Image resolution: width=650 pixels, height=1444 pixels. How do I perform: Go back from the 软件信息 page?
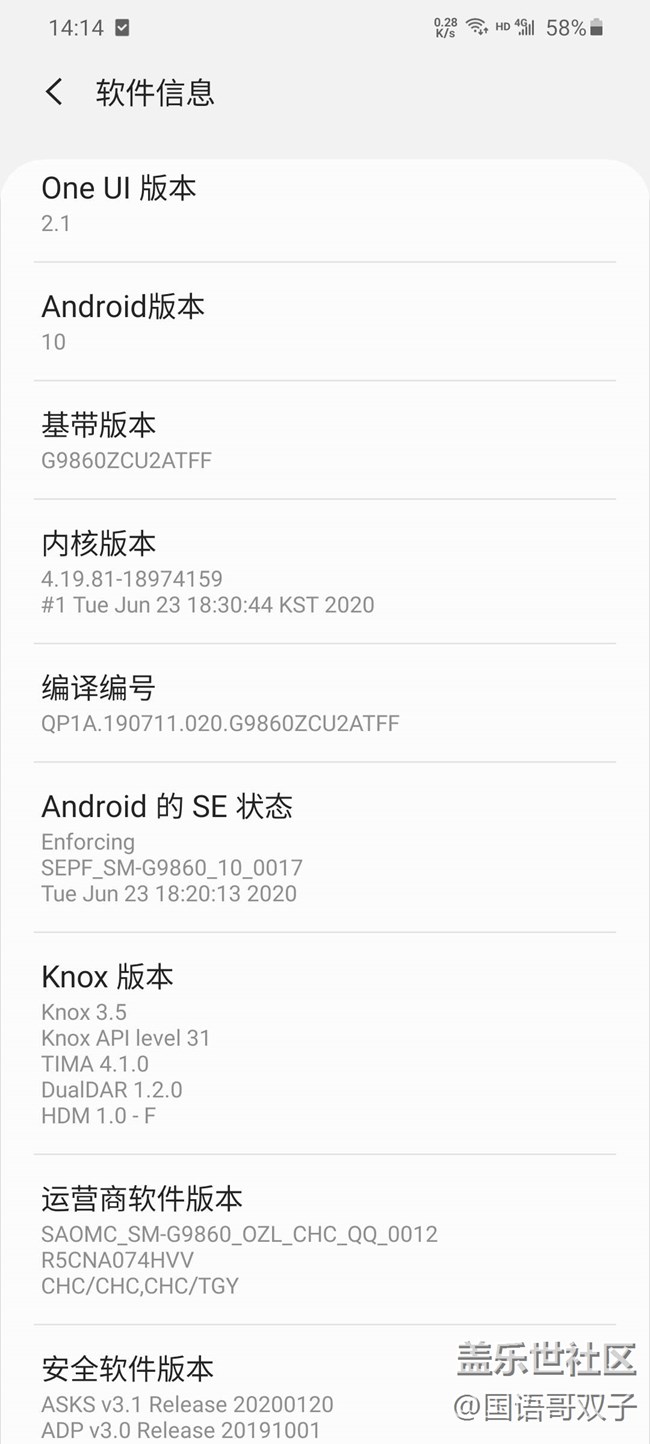tap(55, 93)
